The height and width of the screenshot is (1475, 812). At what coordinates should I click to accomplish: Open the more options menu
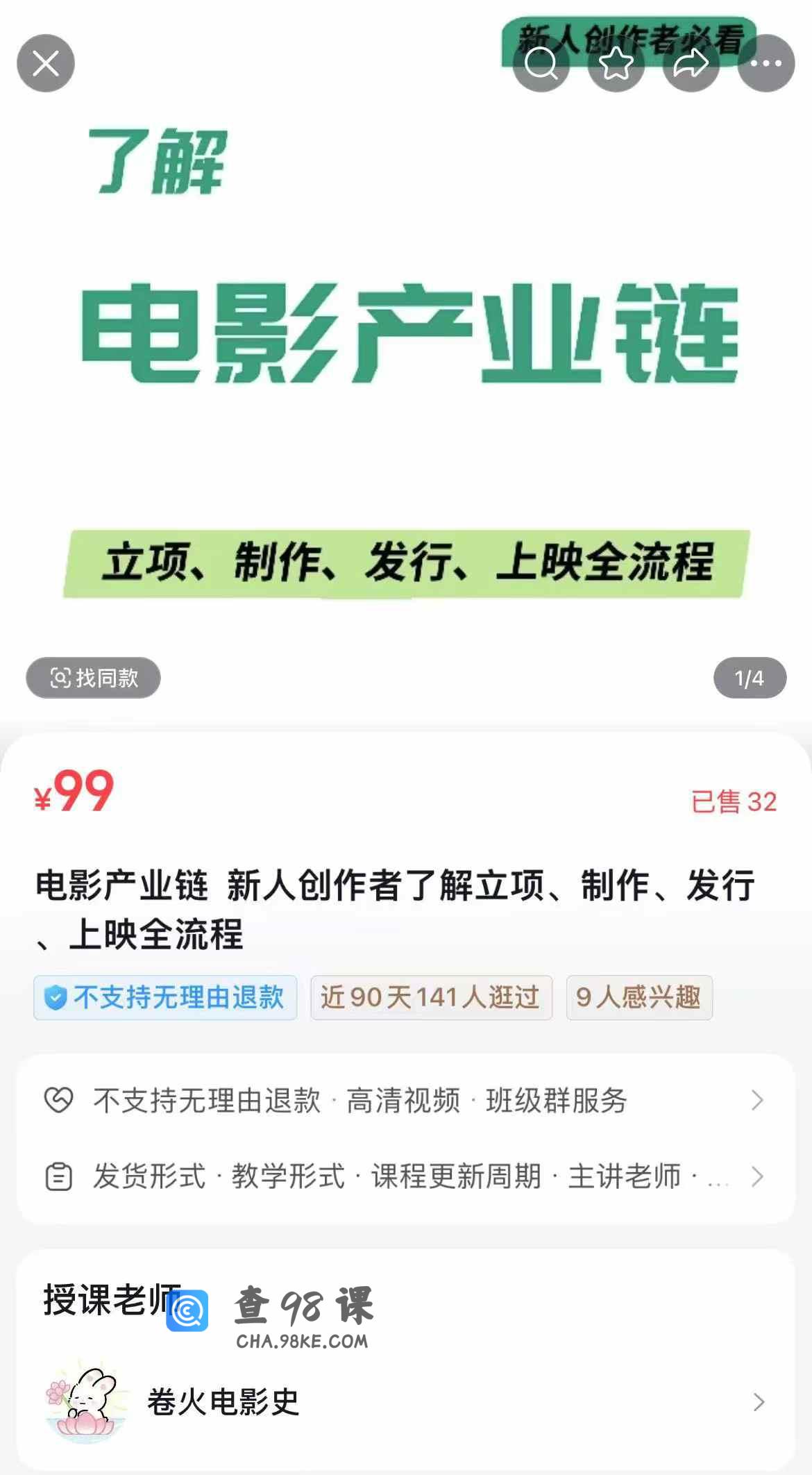tap(766, 64)
